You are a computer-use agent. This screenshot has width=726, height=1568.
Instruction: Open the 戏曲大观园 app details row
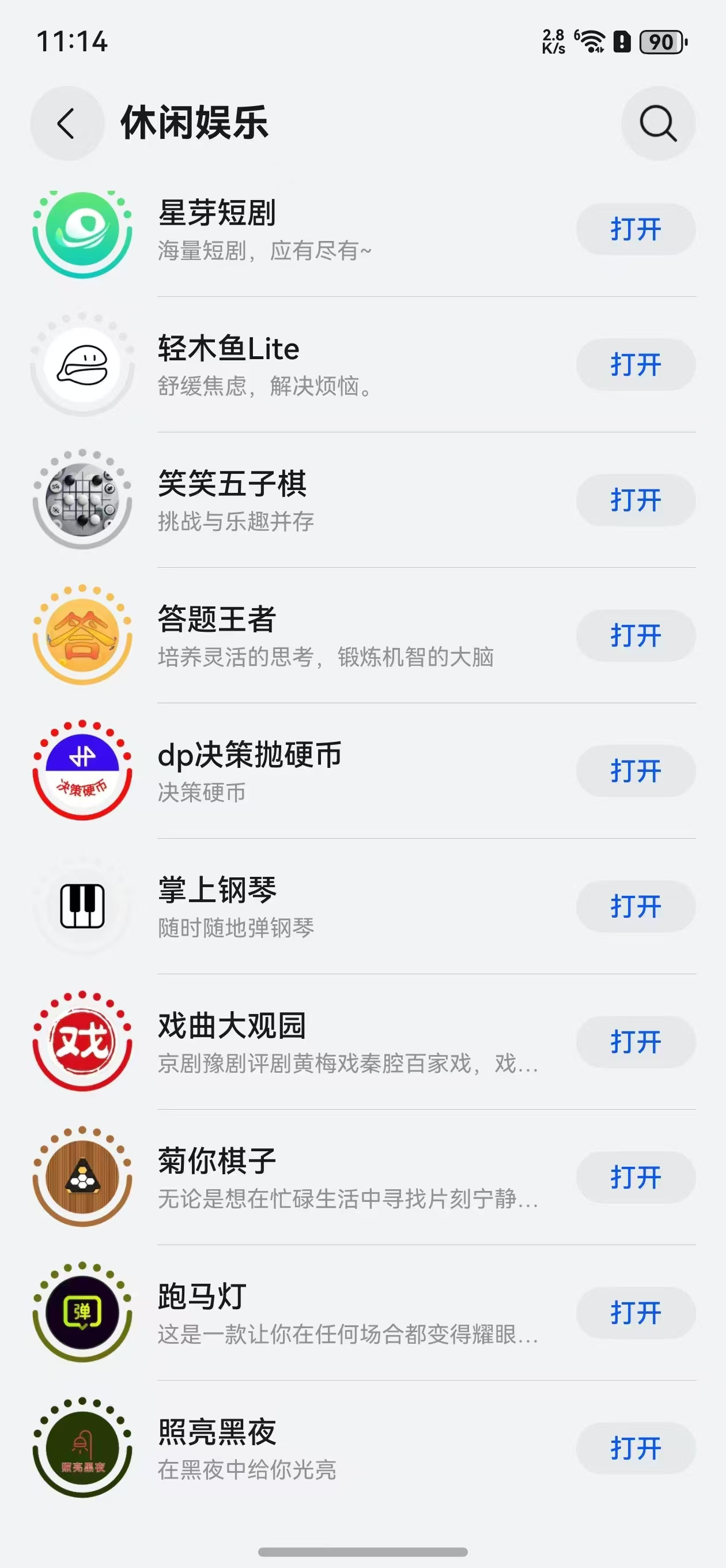pos(304,1042)
